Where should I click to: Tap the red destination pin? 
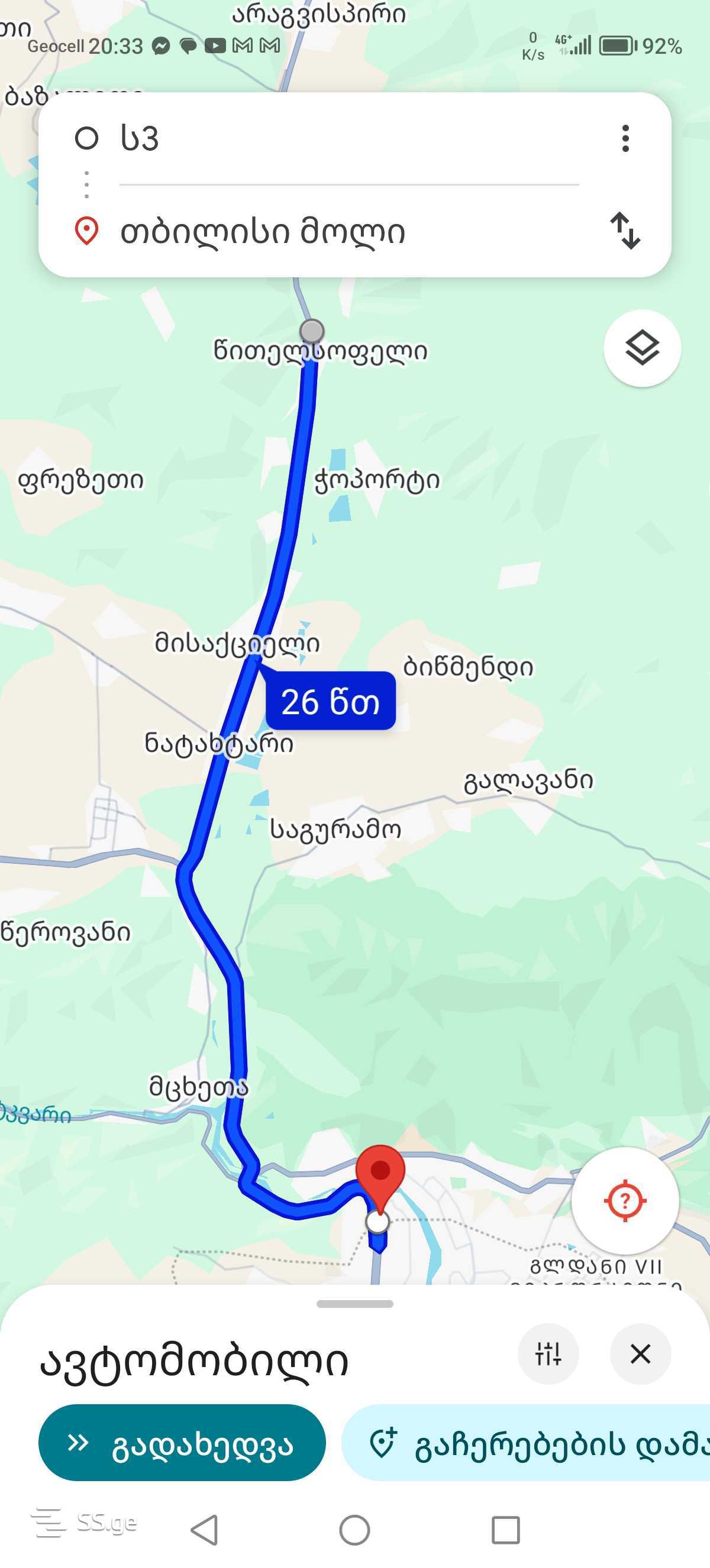pos(380,1172)
